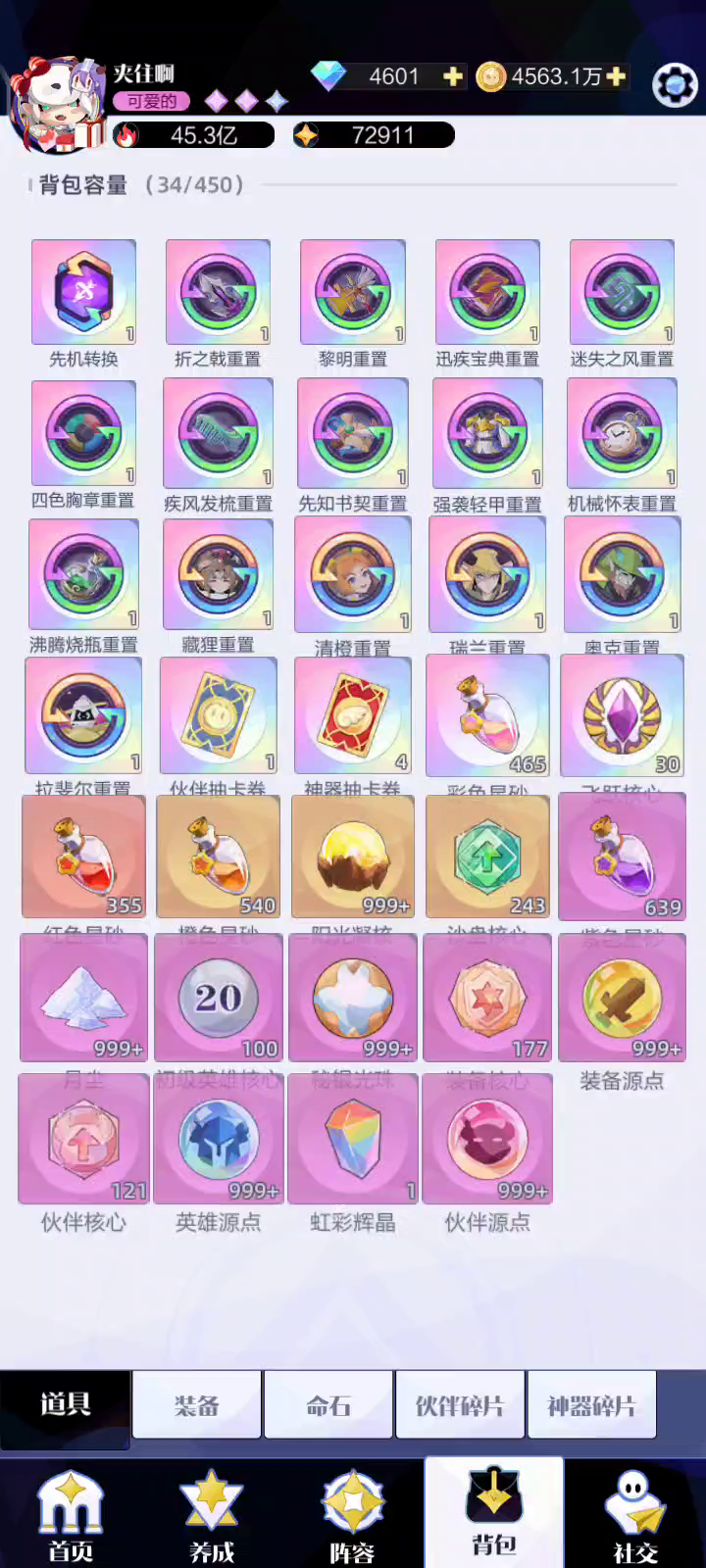Add more diamonds with plus button
Image resolution: width=706 pixels, height=1568 pixels.
pyautogui.click(x=452, y=76)
